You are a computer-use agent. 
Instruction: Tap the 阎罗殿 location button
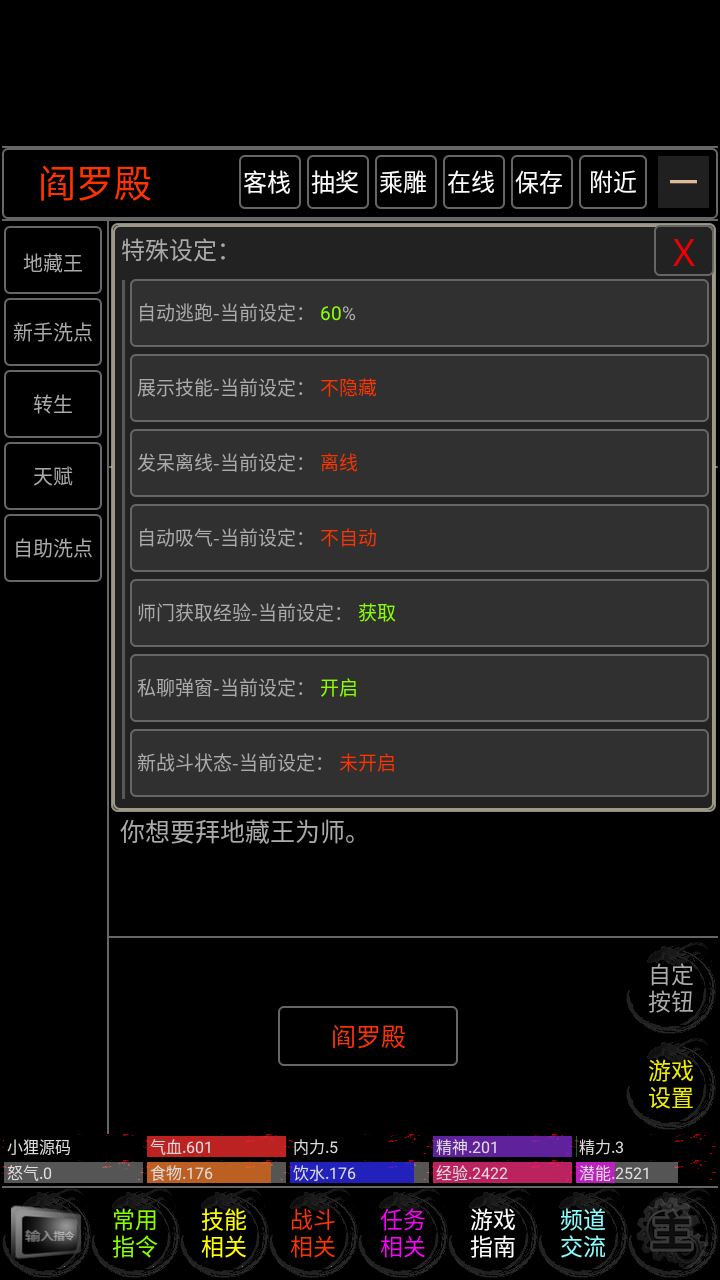point(367,1036)
